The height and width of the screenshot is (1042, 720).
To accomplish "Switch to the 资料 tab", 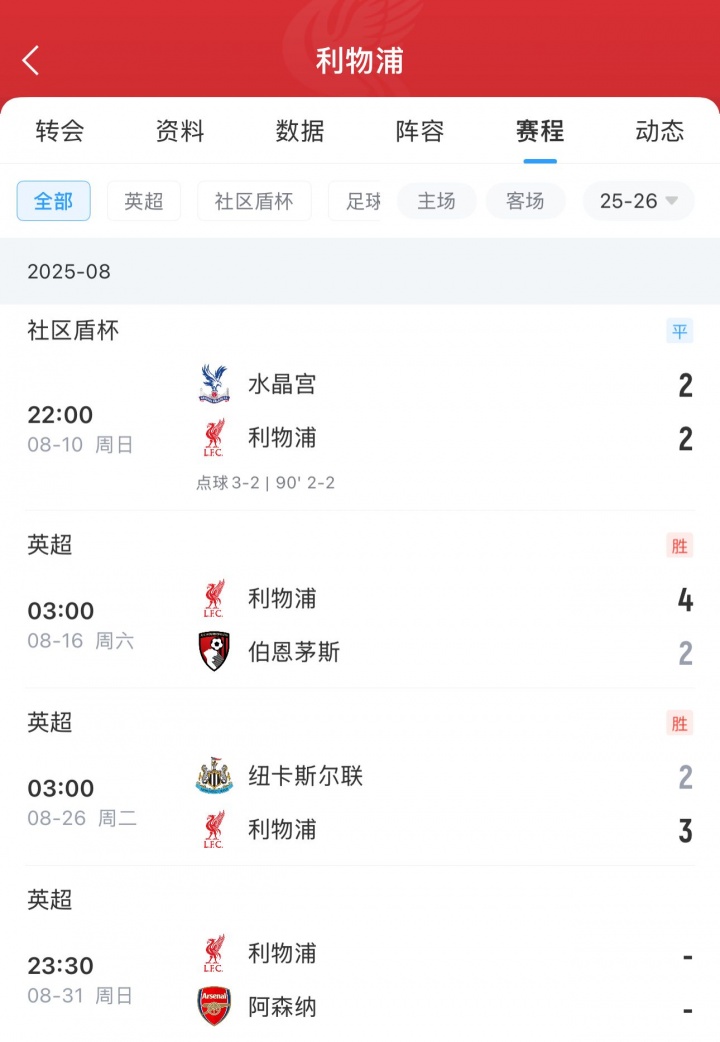I will (180, 131).
